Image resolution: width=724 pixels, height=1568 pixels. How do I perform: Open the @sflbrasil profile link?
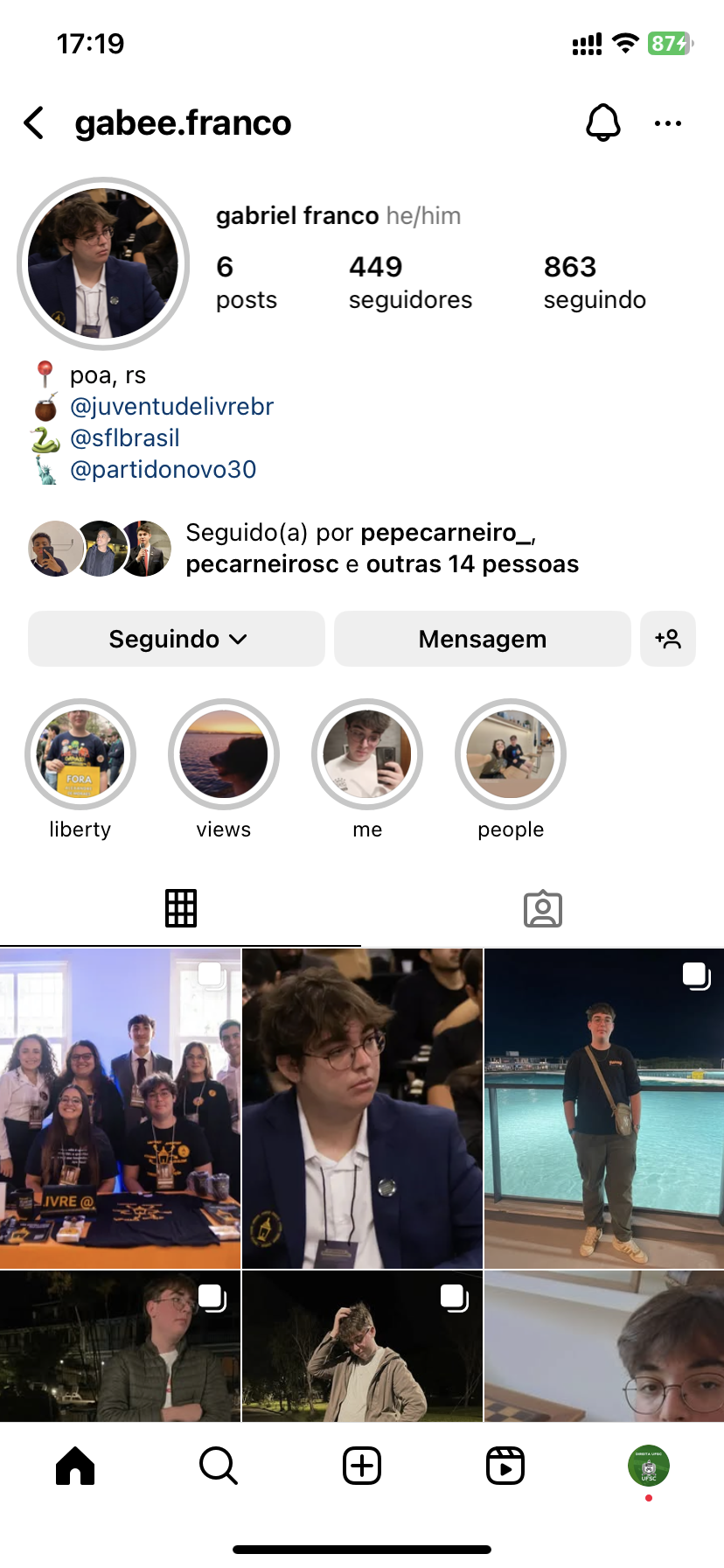click(x=124, y=438)
